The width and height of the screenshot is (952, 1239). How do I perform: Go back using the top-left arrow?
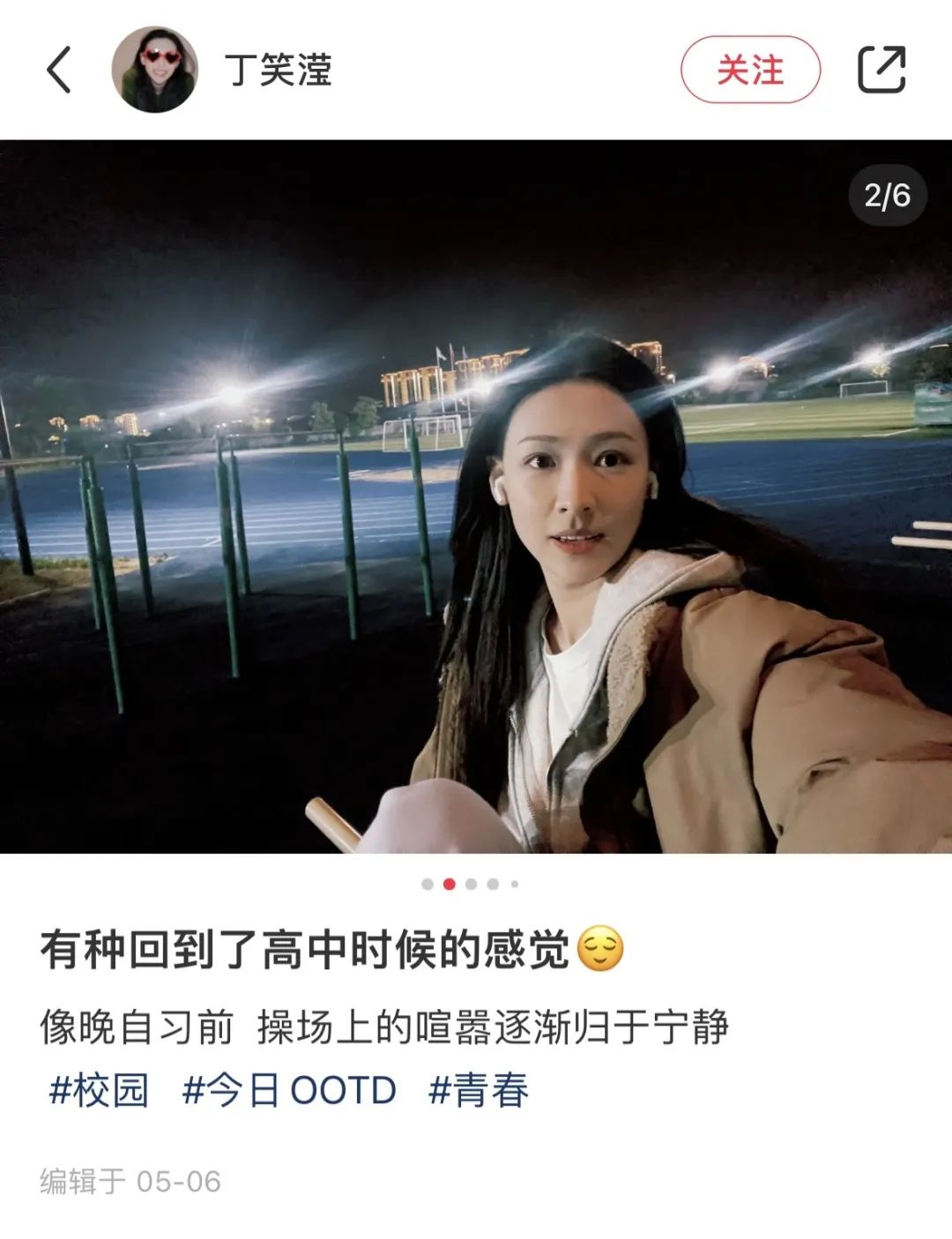click(59, 70)
